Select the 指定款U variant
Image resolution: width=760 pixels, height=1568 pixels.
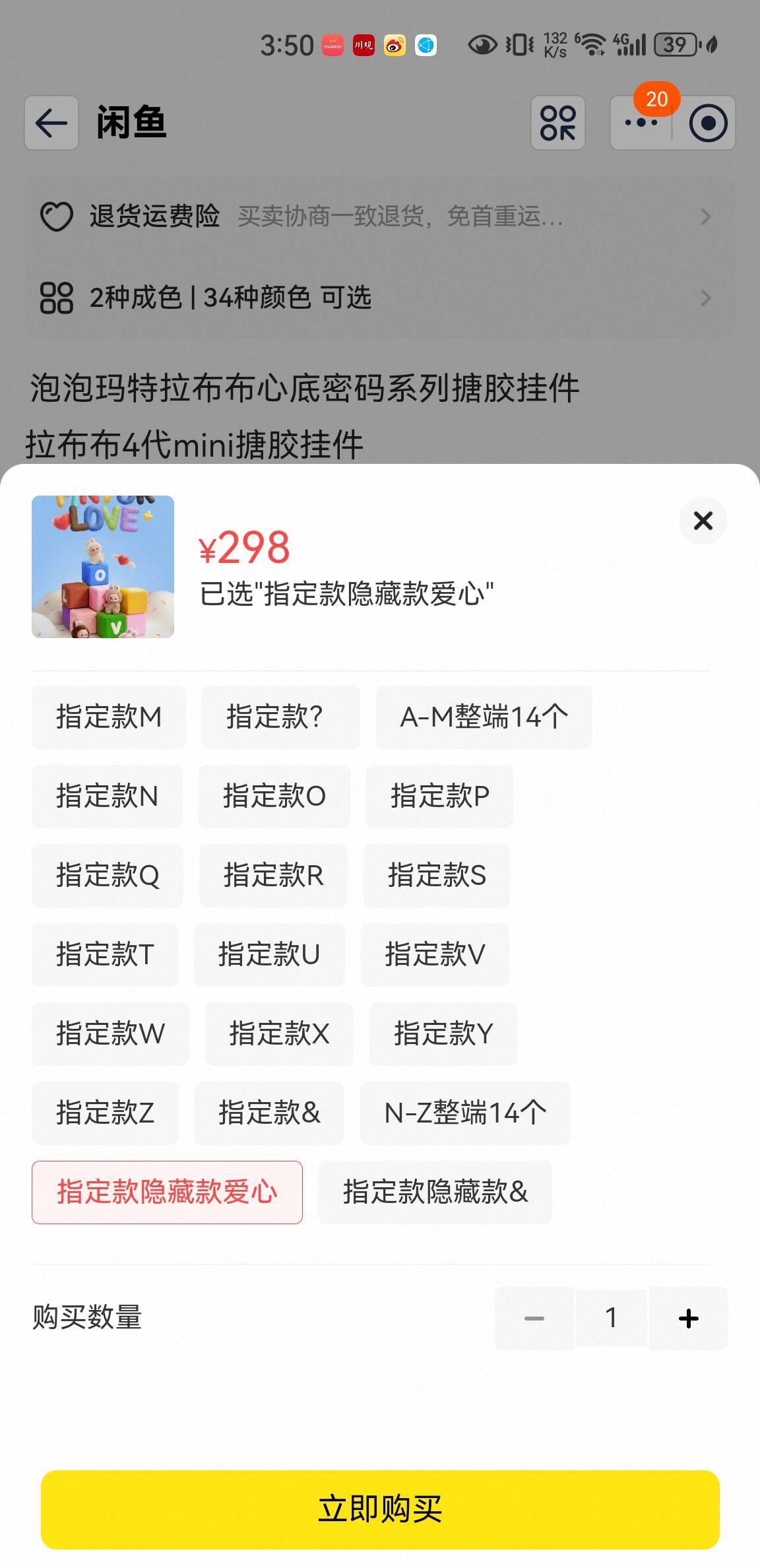(x=269, y=954)
